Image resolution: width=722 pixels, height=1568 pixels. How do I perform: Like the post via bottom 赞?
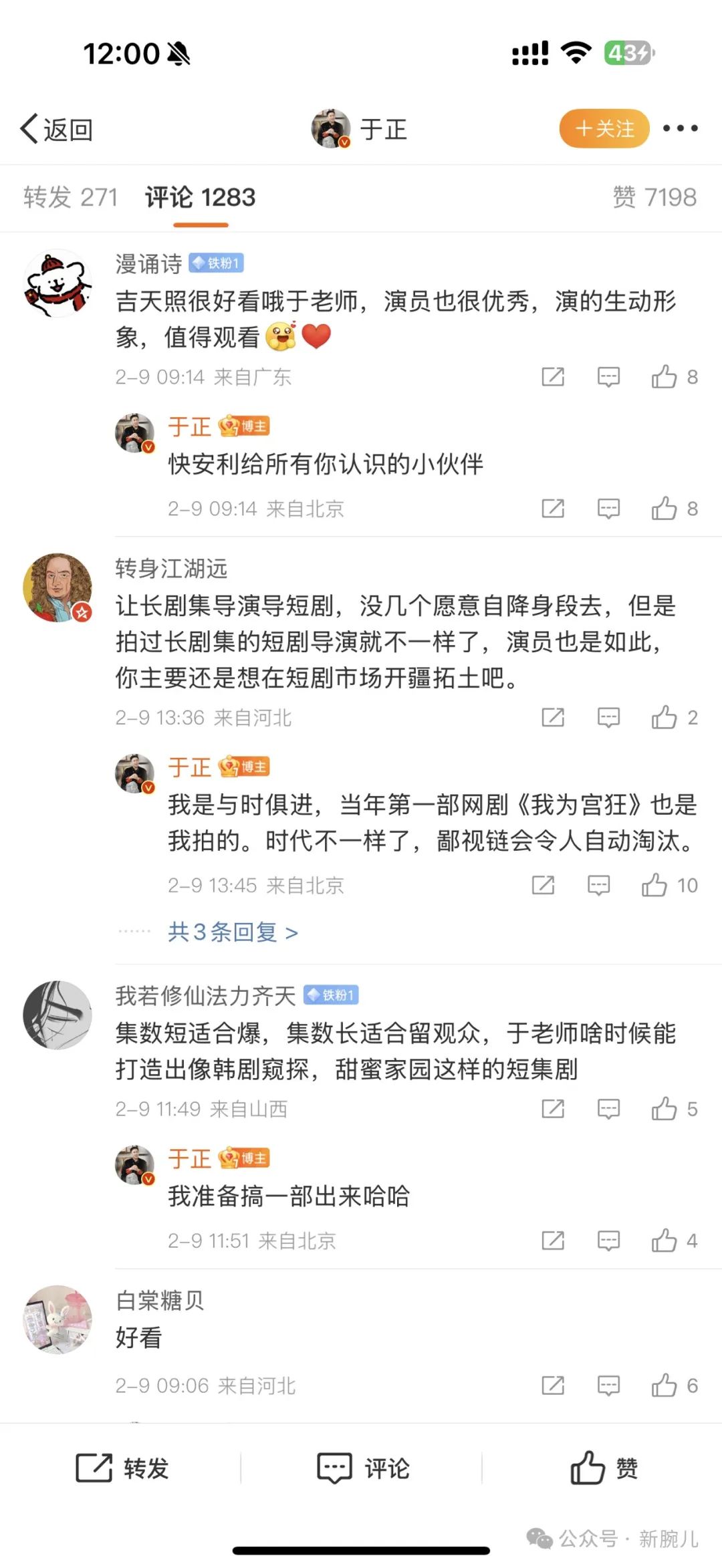coord(604,1468)
